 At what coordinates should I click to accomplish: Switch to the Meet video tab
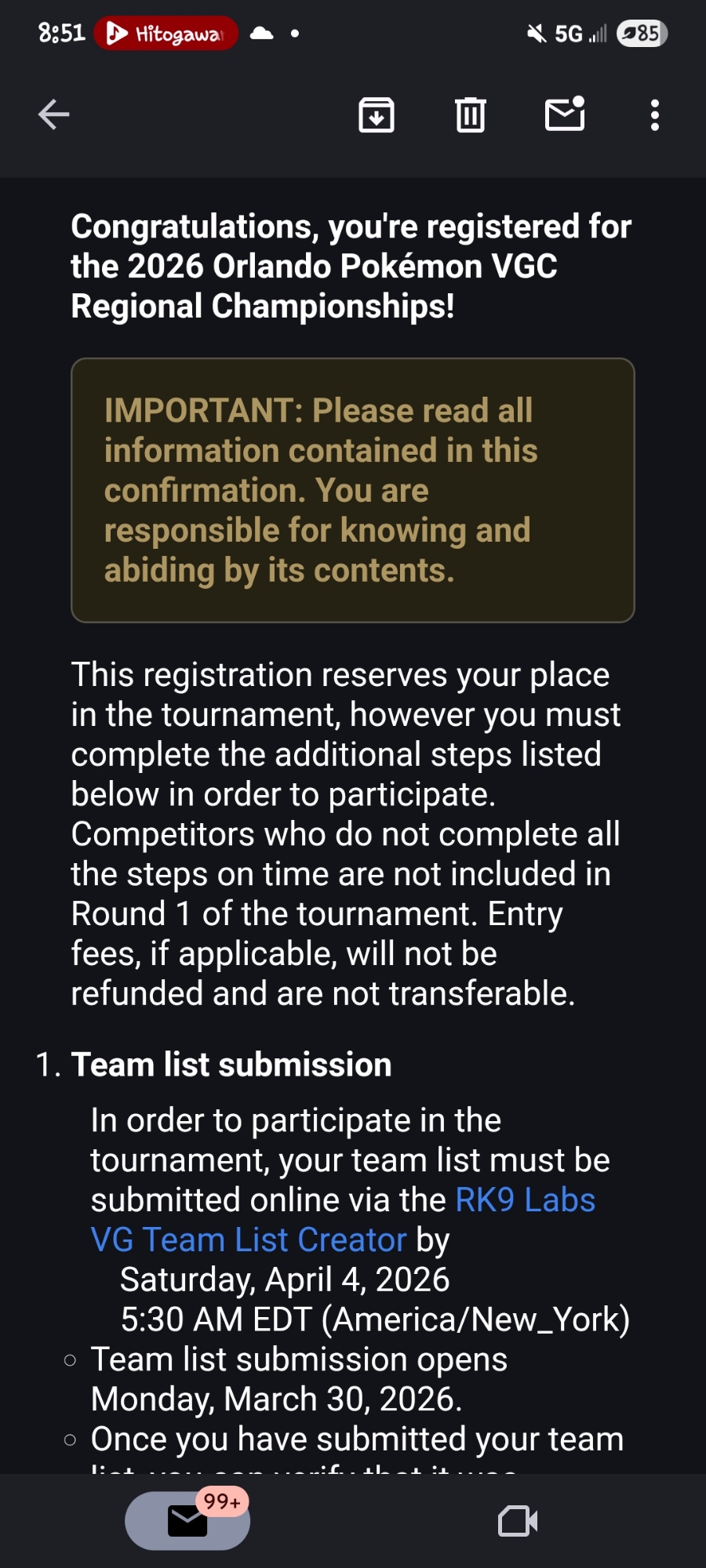(518, 1522)
